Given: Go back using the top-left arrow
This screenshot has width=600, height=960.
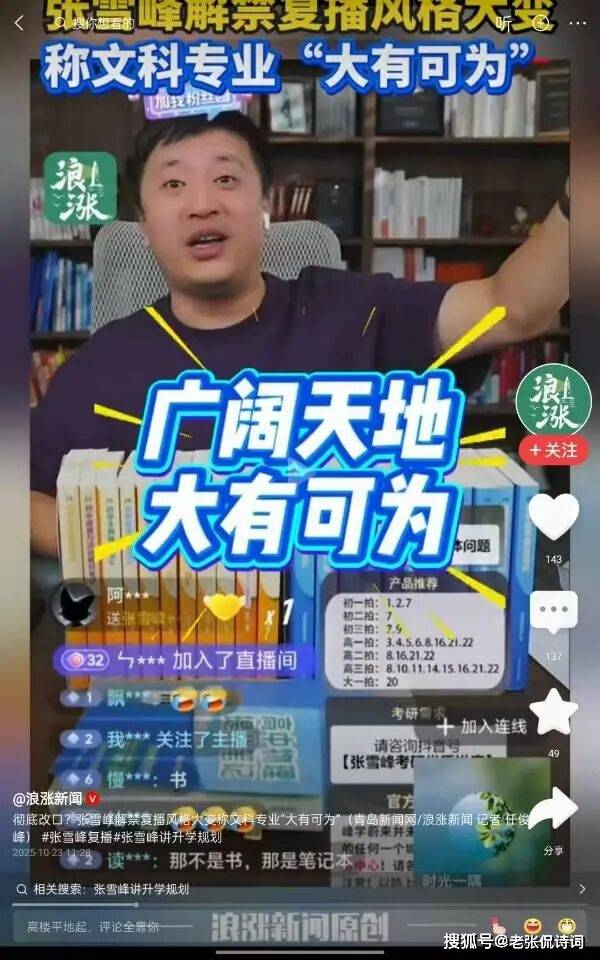Looking at the screenshot, I should 19,23.
